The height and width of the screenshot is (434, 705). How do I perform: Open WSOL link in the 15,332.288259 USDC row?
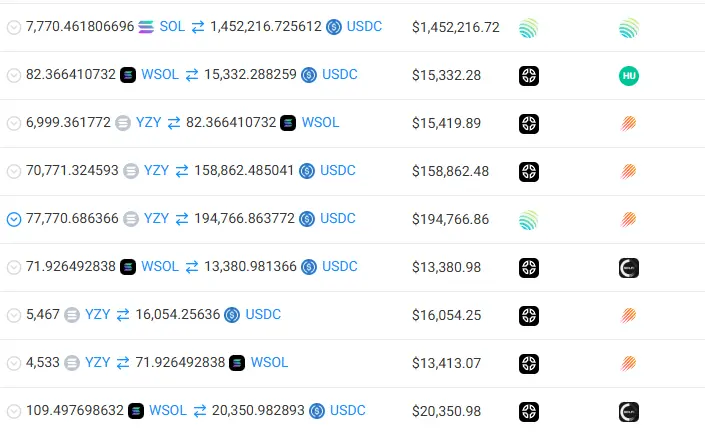[160, 75]
